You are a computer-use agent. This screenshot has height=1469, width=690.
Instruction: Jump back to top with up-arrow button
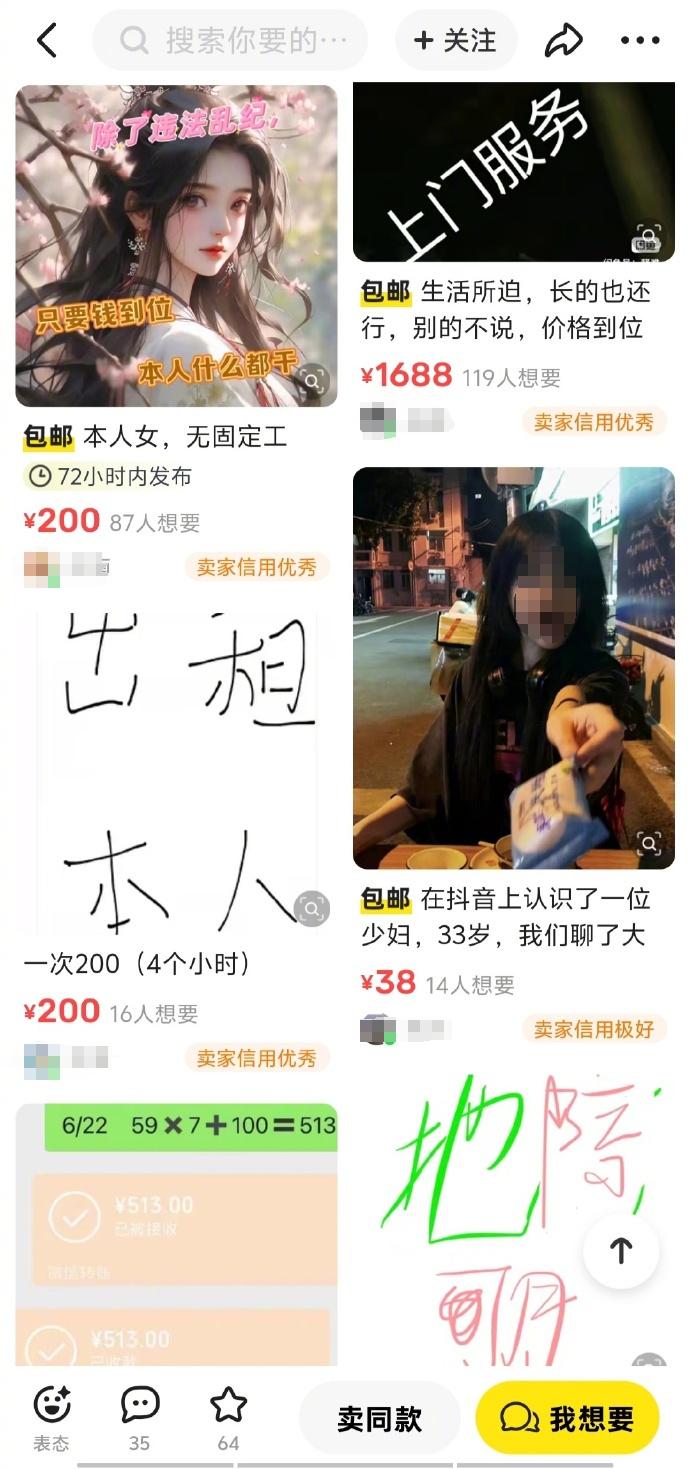pyautogui.click(x=621, y=1250)
